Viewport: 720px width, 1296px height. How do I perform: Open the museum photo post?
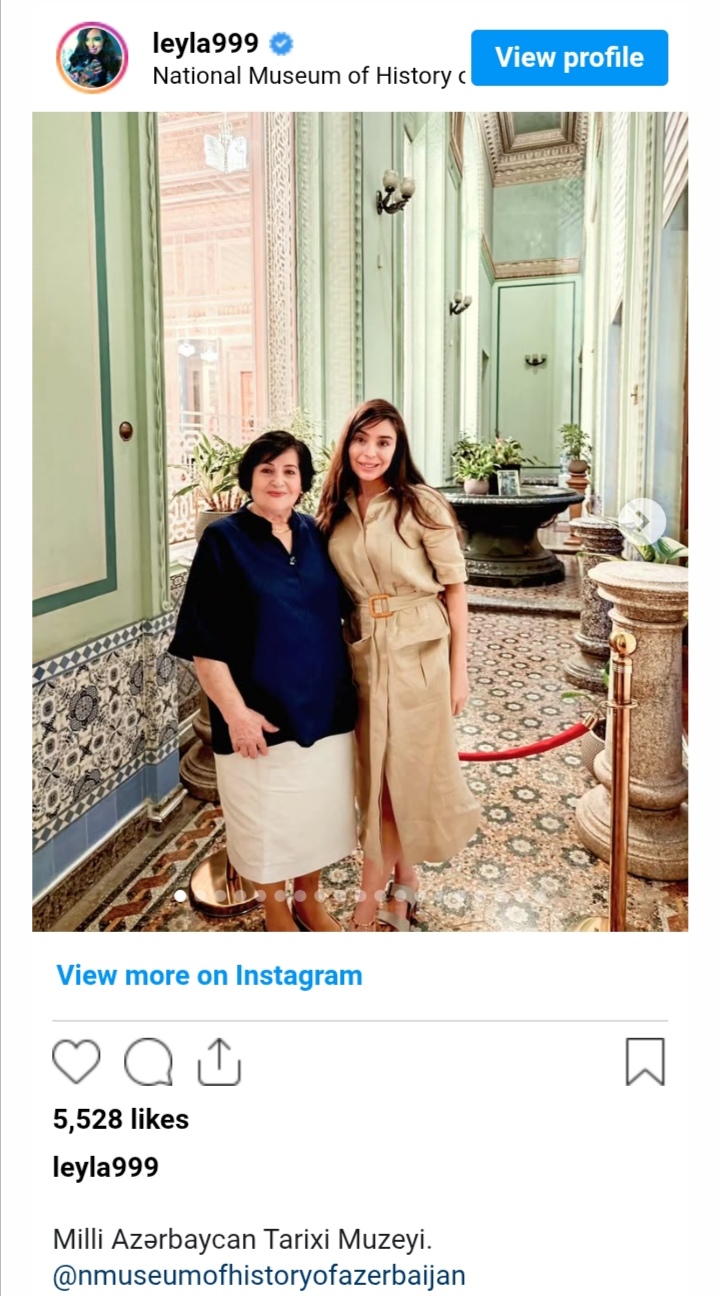[x=360, y=521]
